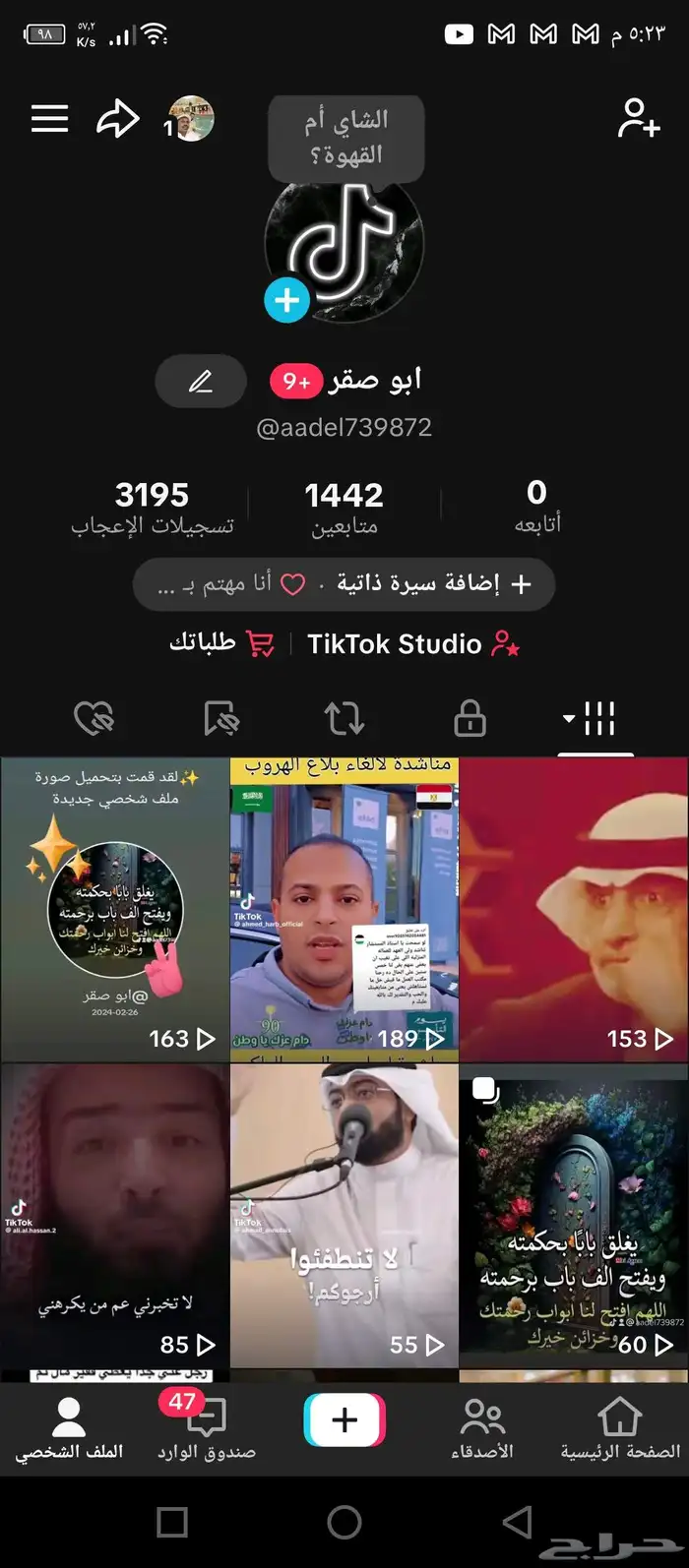Play the video captioned لا تنطفئوا أرجوكم
This screenshot has width=689, height=1568.
point(344,1215)
